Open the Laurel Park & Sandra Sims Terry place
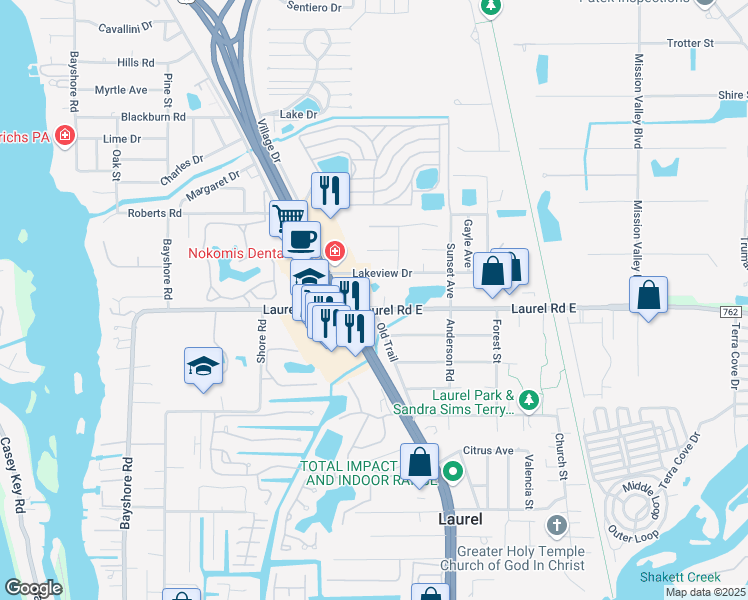 (529, 402)
